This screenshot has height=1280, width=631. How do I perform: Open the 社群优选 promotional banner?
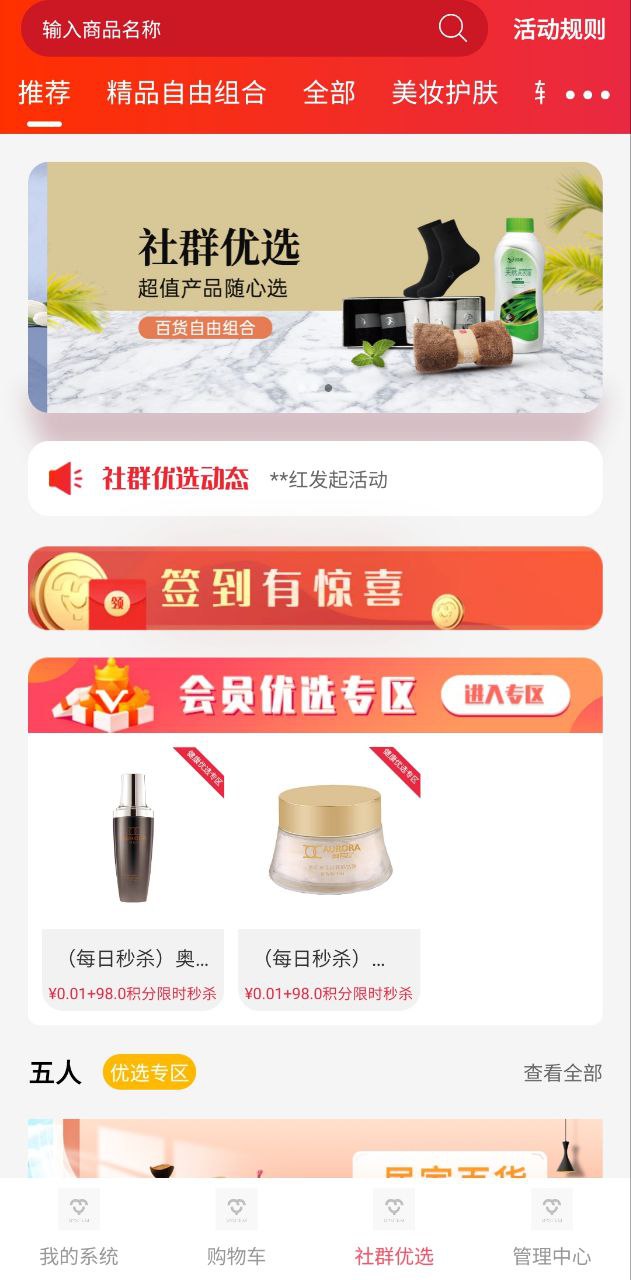tap(315, 287)
